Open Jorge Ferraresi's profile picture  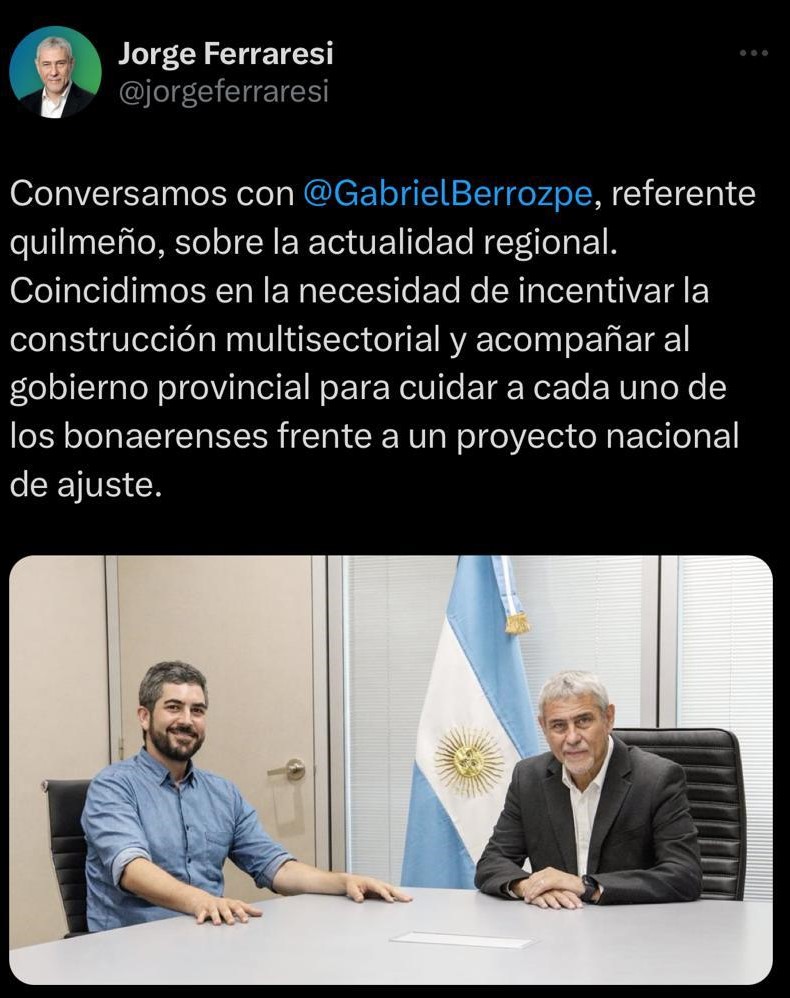click(55, 72)
